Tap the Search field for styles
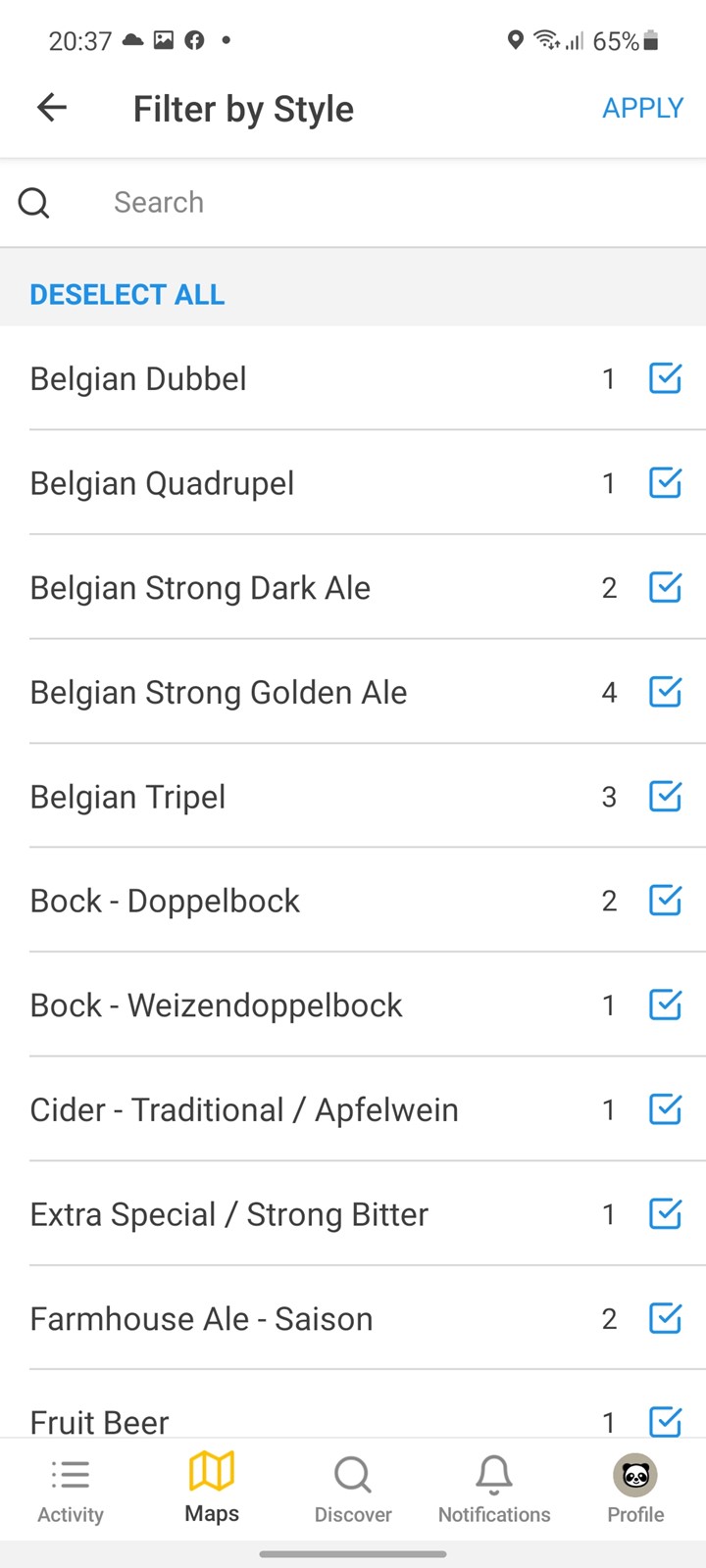Image resolution: width=706 pixels, height=1568 pixels. (x=353, y=203)
